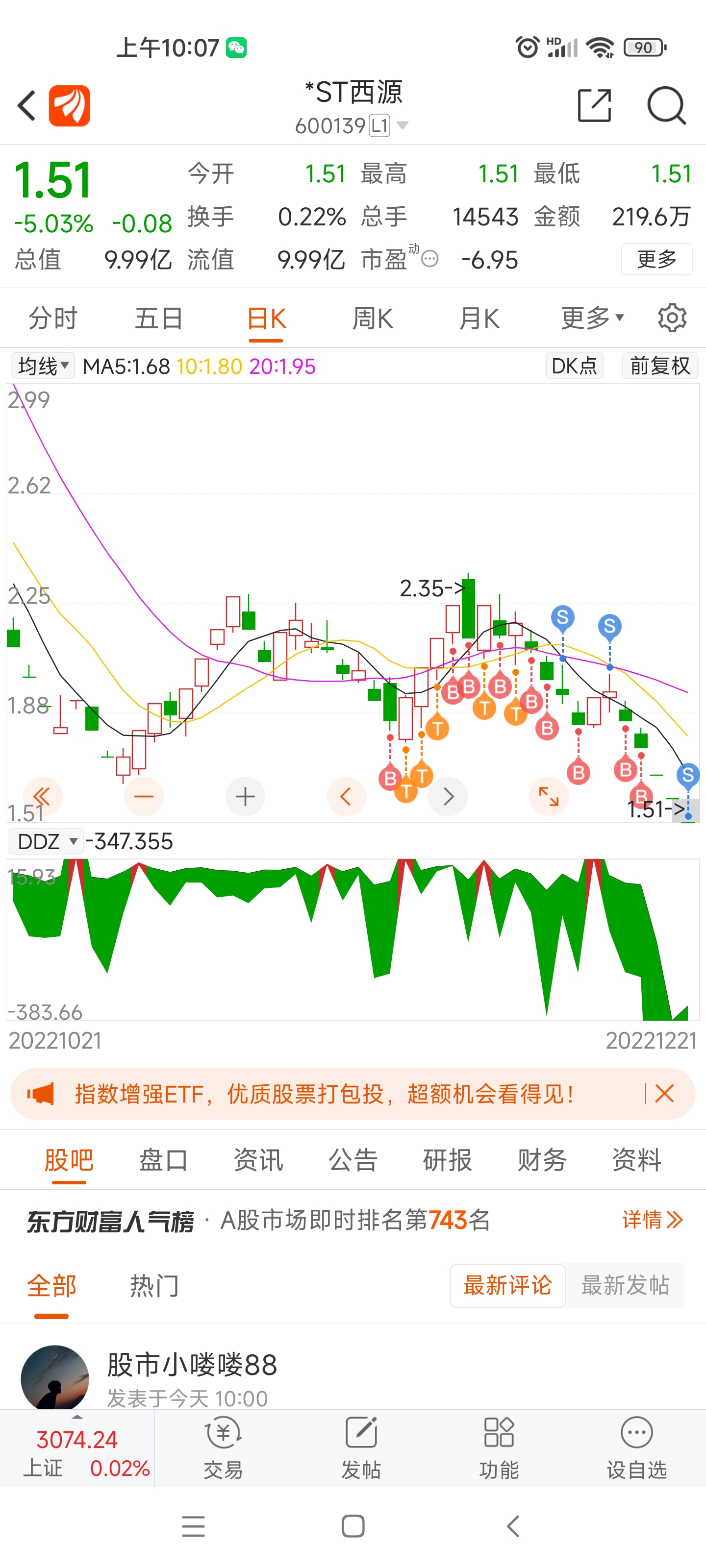Select the 最新发帖 sort option
The image size is (706, 1568).
pyautogui.click(x=625, y=1286)
